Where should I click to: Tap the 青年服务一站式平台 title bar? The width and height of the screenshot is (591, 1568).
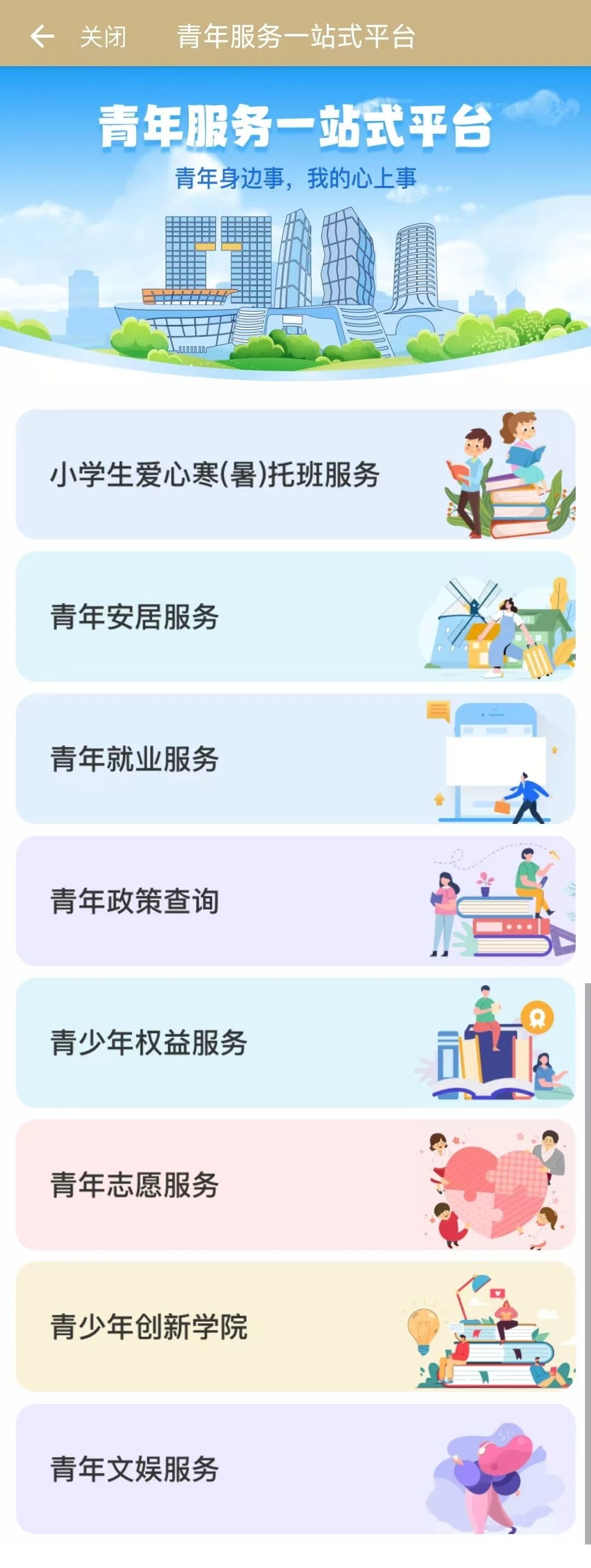(295, 37)
